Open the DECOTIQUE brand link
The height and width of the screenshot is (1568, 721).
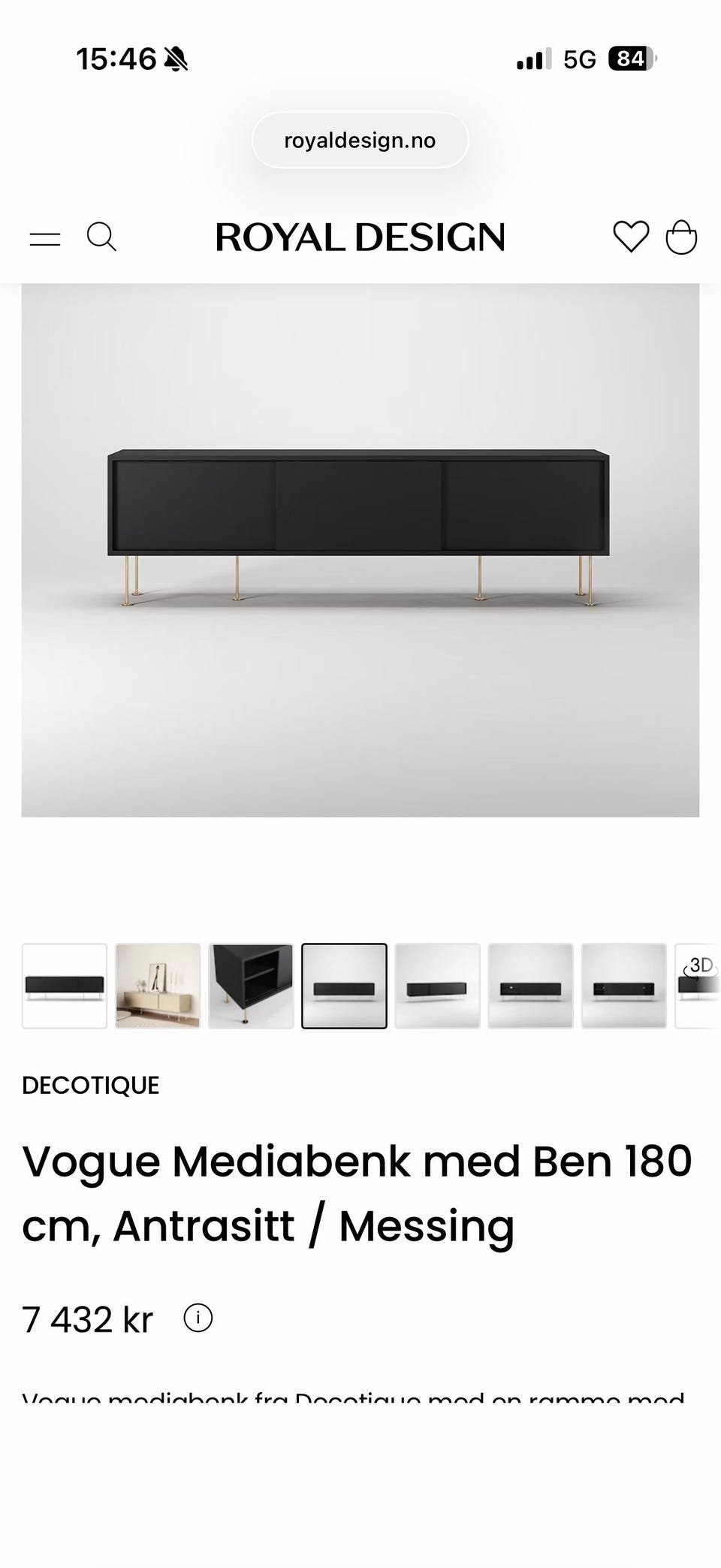(91, 1085)
